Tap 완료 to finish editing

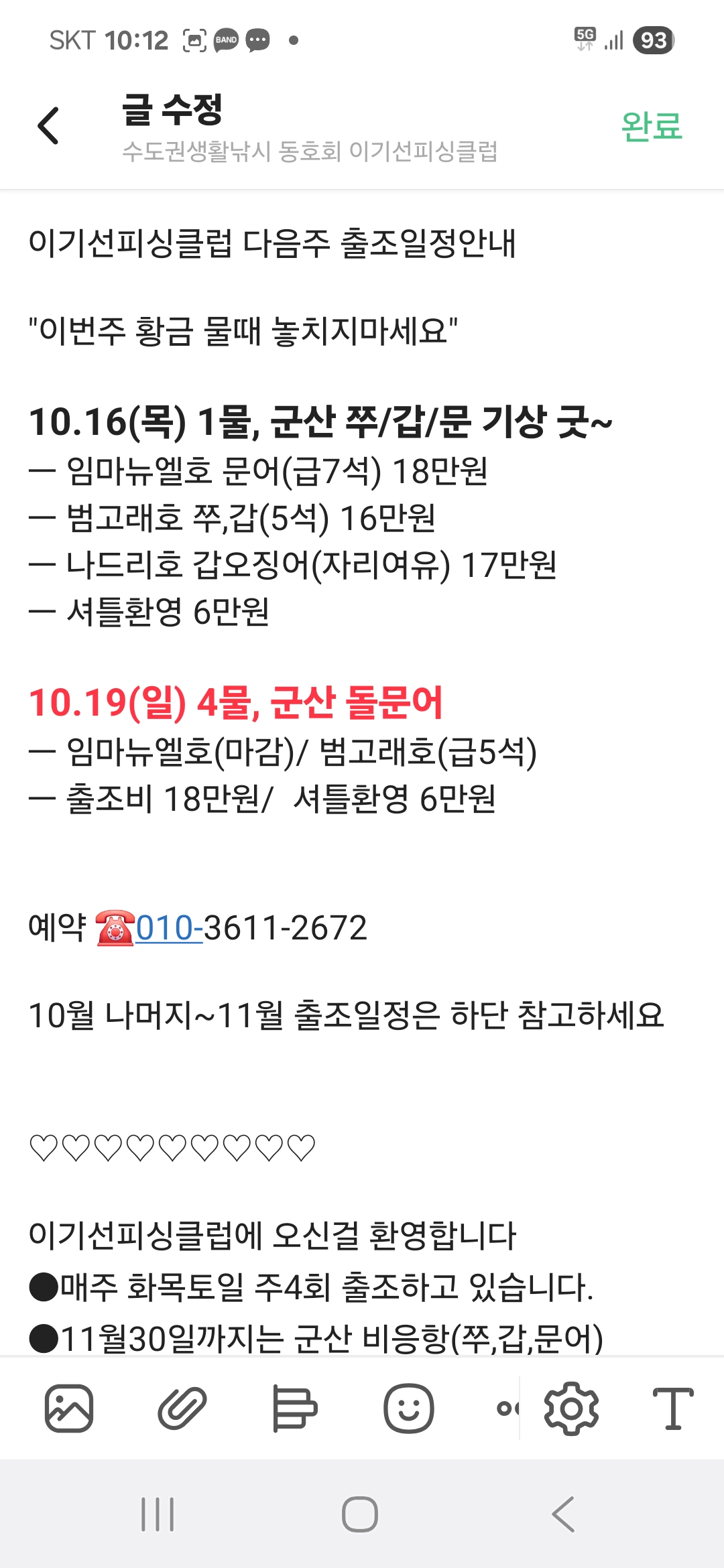tap(651, 126)
